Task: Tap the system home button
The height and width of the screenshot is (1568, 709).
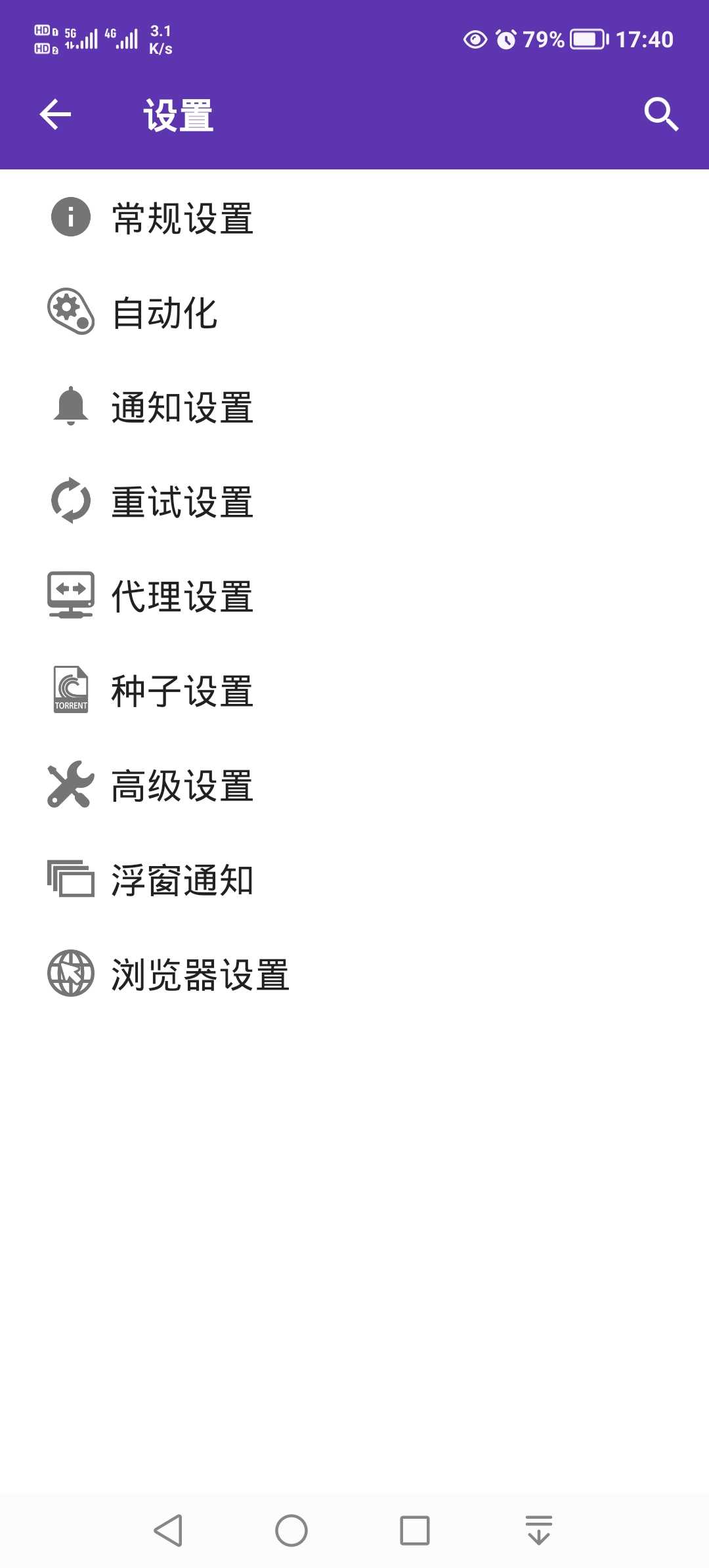Action: click(x=291, y=1531)
